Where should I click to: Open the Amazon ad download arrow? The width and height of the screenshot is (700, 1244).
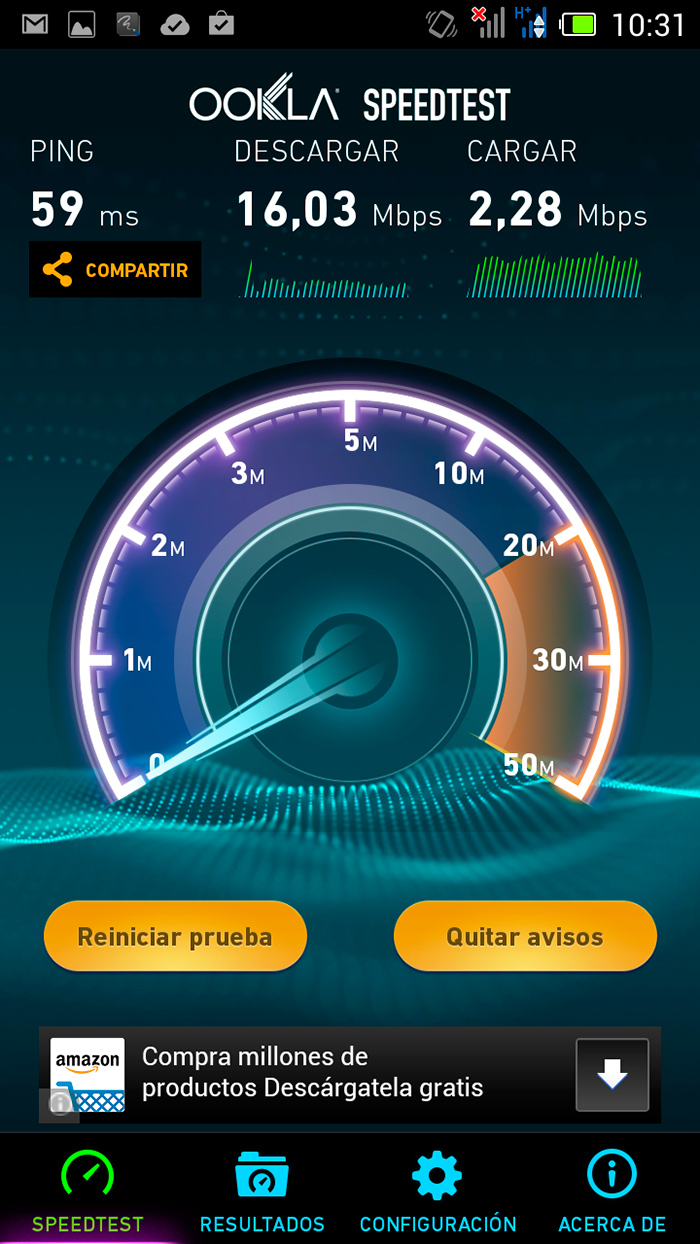click(x=612, y=1075)
